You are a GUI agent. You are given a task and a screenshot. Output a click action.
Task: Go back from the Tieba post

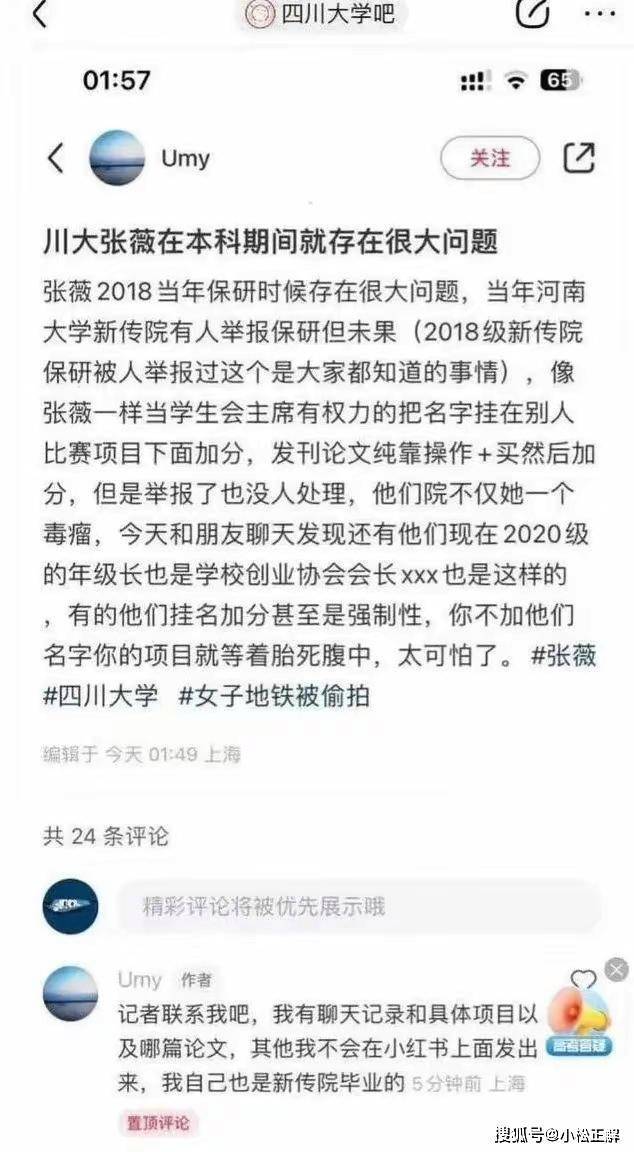point(39,14)
